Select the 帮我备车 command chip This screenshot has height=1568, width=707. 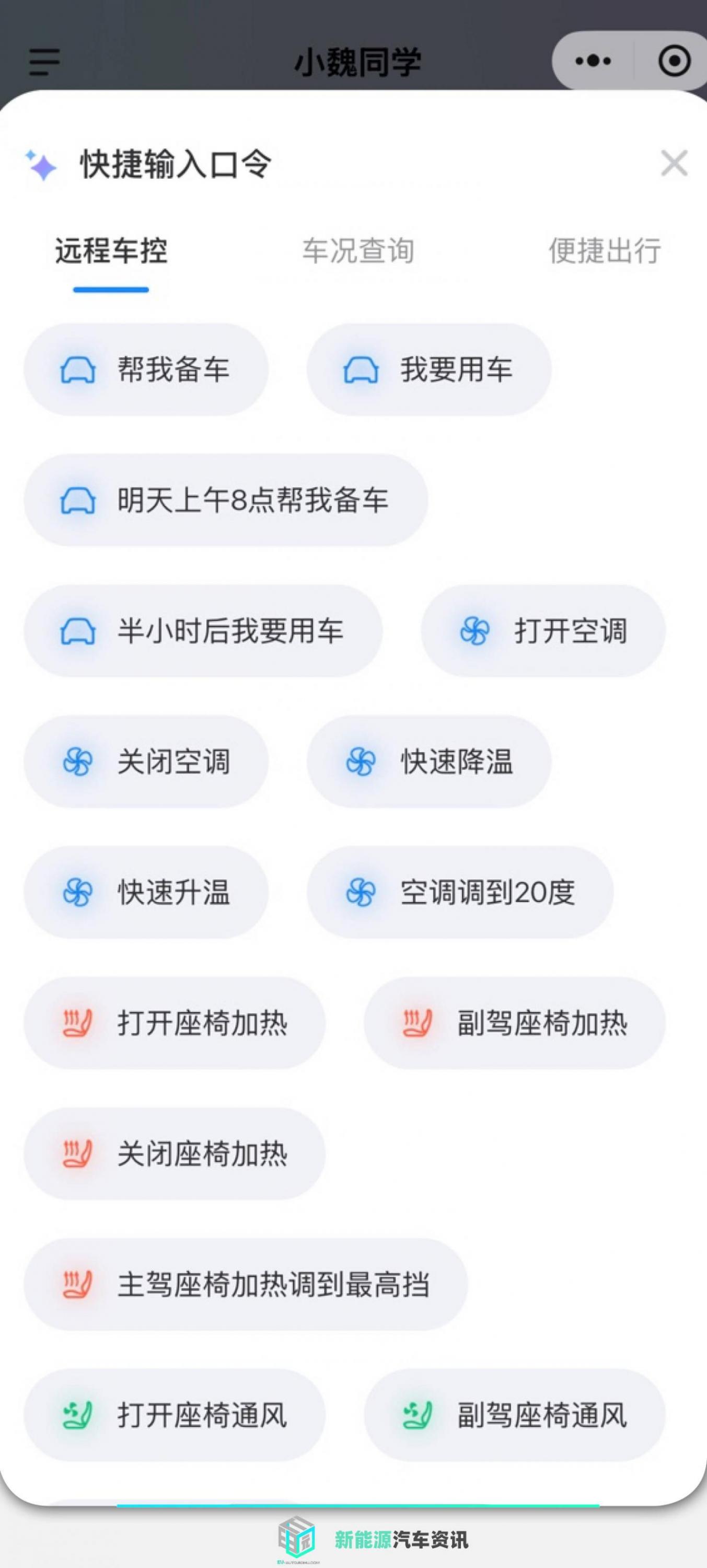tap(146, 370)
